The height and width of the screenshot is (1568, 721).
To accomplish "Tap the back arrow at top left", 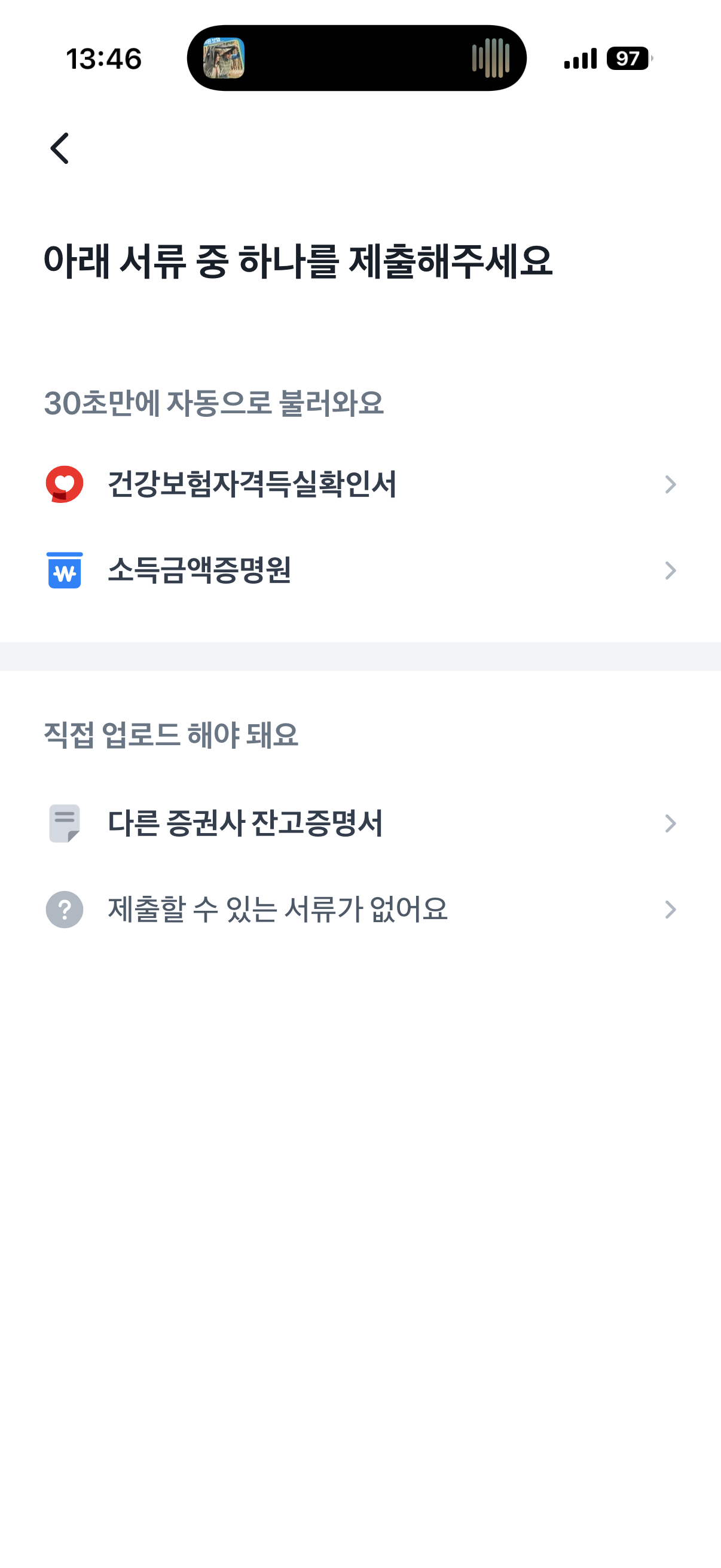I will coord(60,149).
